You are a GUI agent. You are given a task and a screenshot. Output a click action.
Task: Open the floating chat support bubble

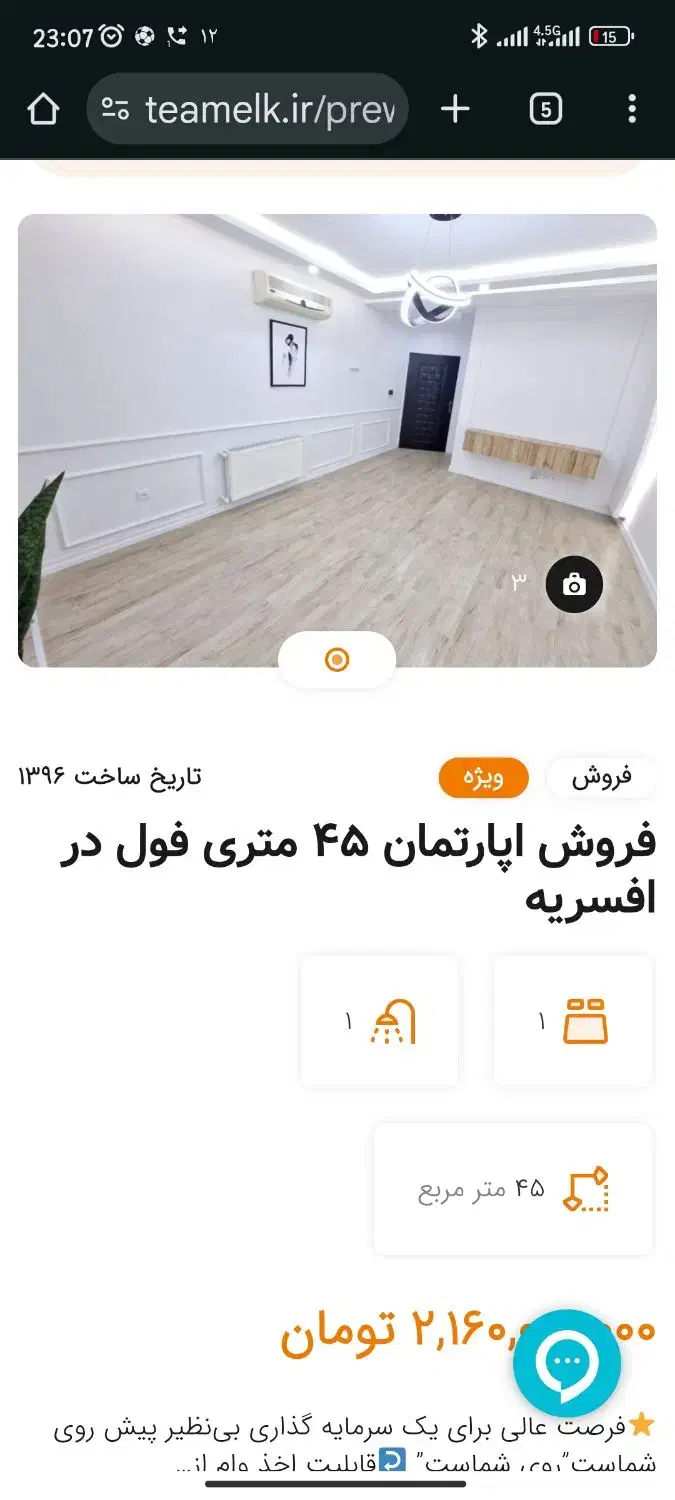tap(566, 1363)
